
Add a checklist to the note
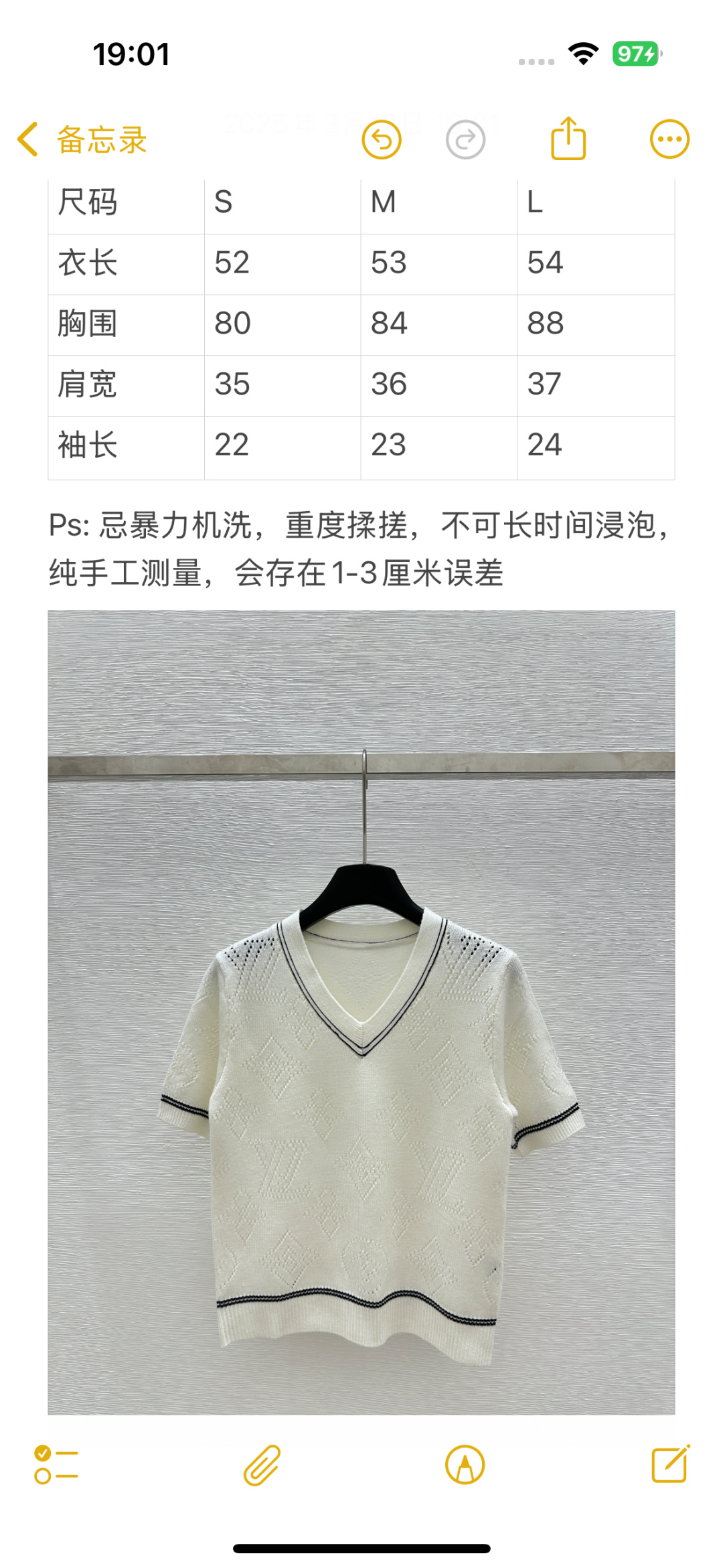tap(56, 1464)
